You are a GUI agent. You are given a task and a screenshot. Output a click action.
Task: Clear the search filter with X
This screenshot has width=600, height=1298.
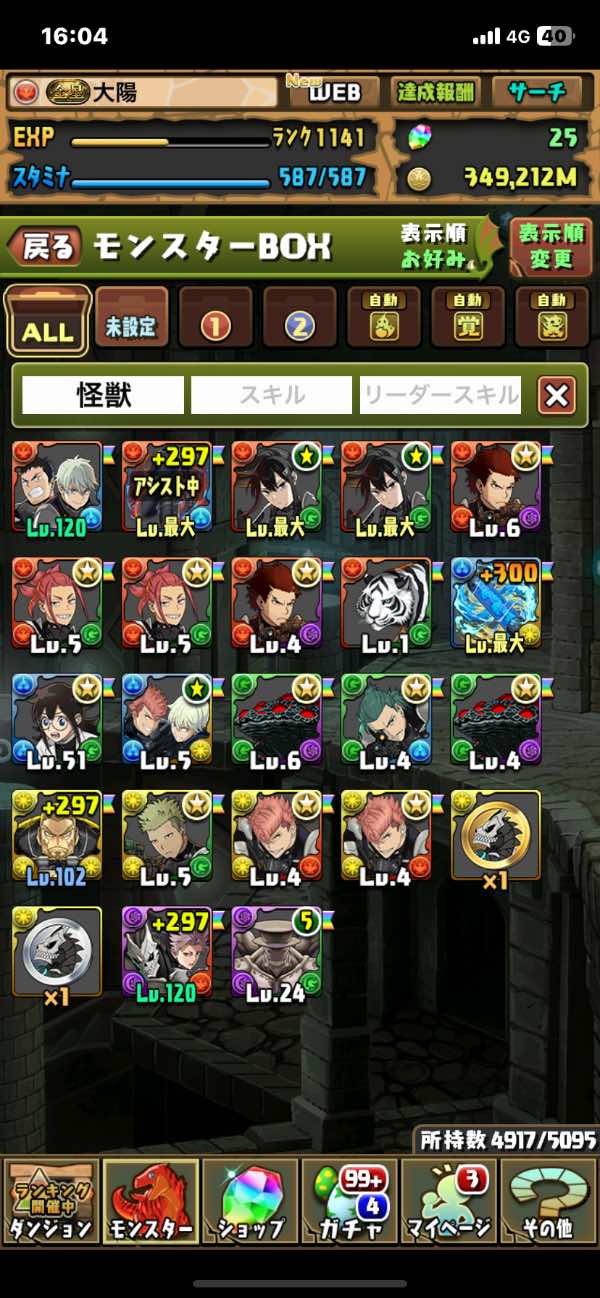[x=556, y=396]
